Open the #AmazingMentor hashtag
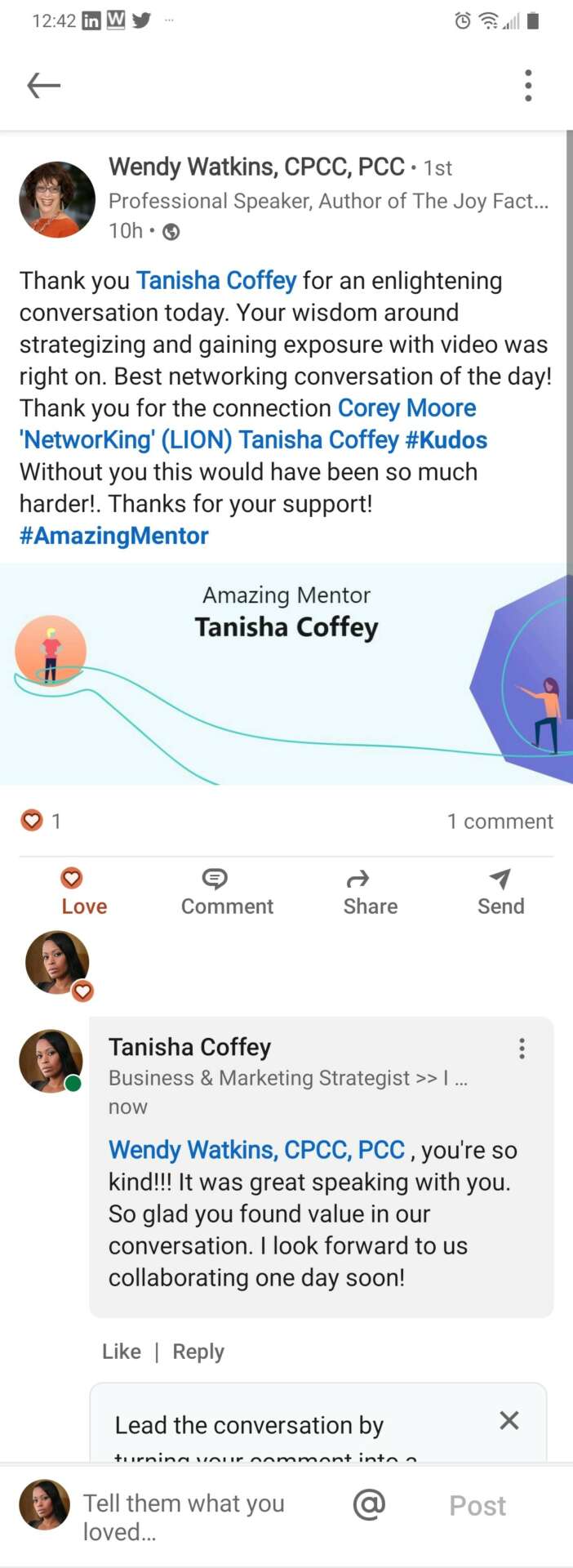573x1568 pixels. click(x=114, y=536)
